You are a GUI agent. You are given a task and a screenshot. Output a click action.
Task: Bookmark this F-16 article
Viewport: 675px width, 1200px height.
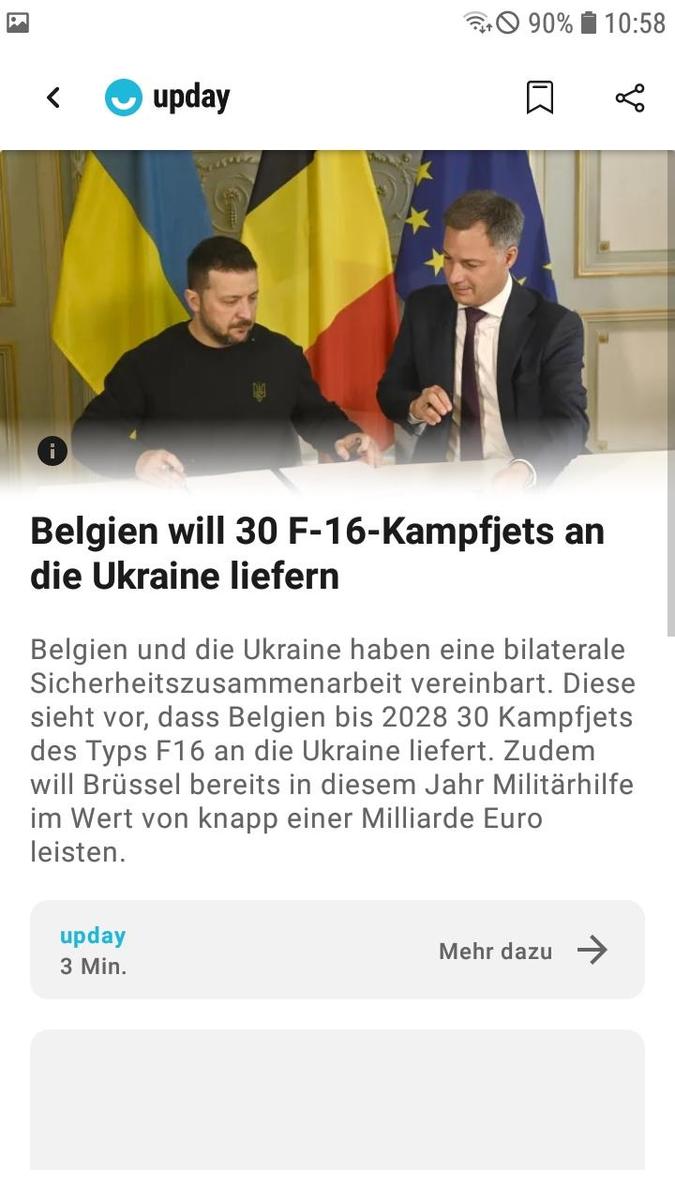539,97
